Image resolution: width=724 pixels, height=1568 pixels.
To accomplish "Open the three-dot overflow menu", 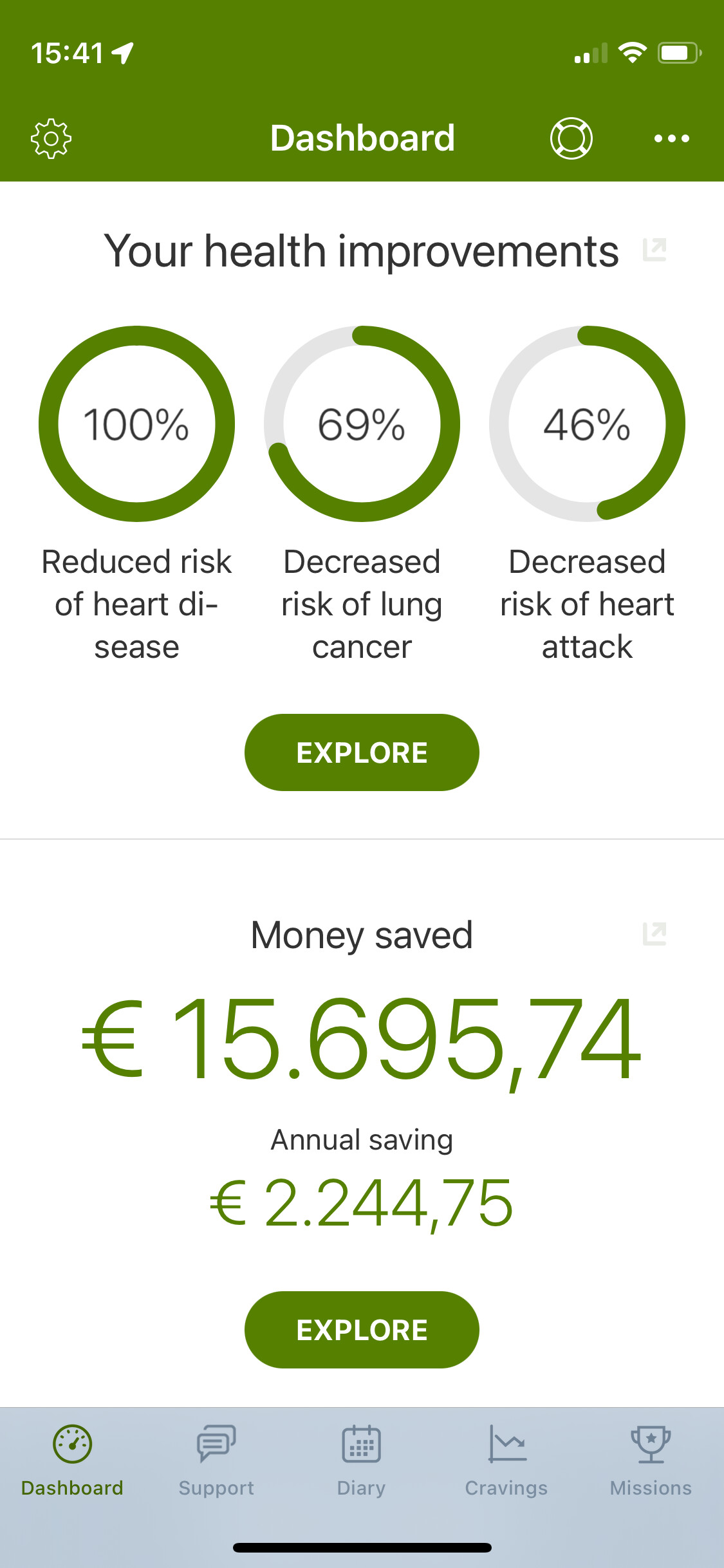I will tap(671, 138).
